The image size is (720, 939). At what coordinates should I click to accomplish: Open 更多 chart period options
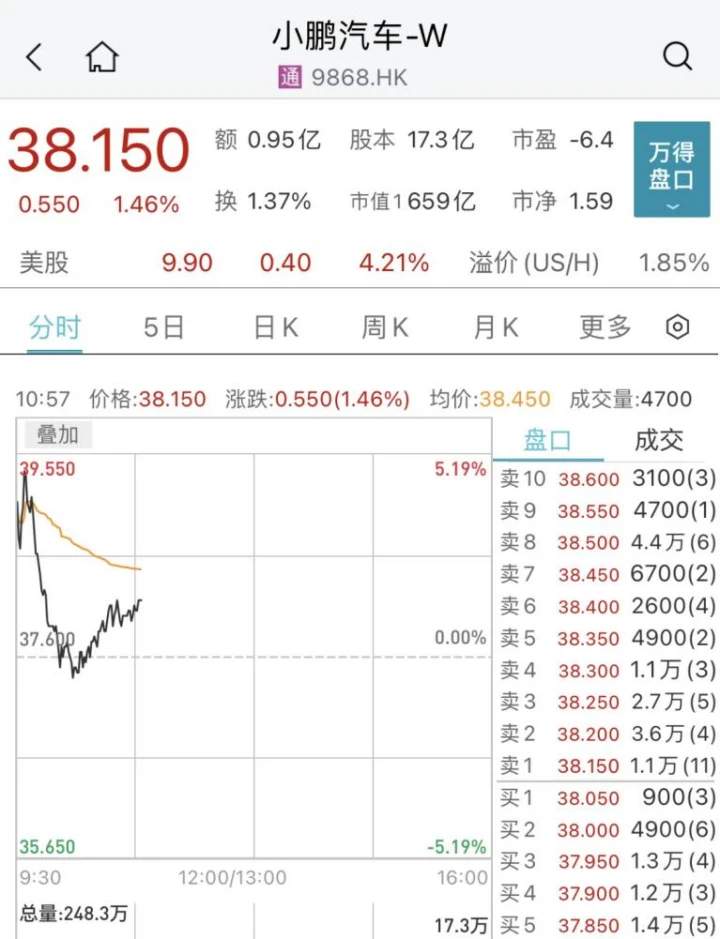coord(605,327)
